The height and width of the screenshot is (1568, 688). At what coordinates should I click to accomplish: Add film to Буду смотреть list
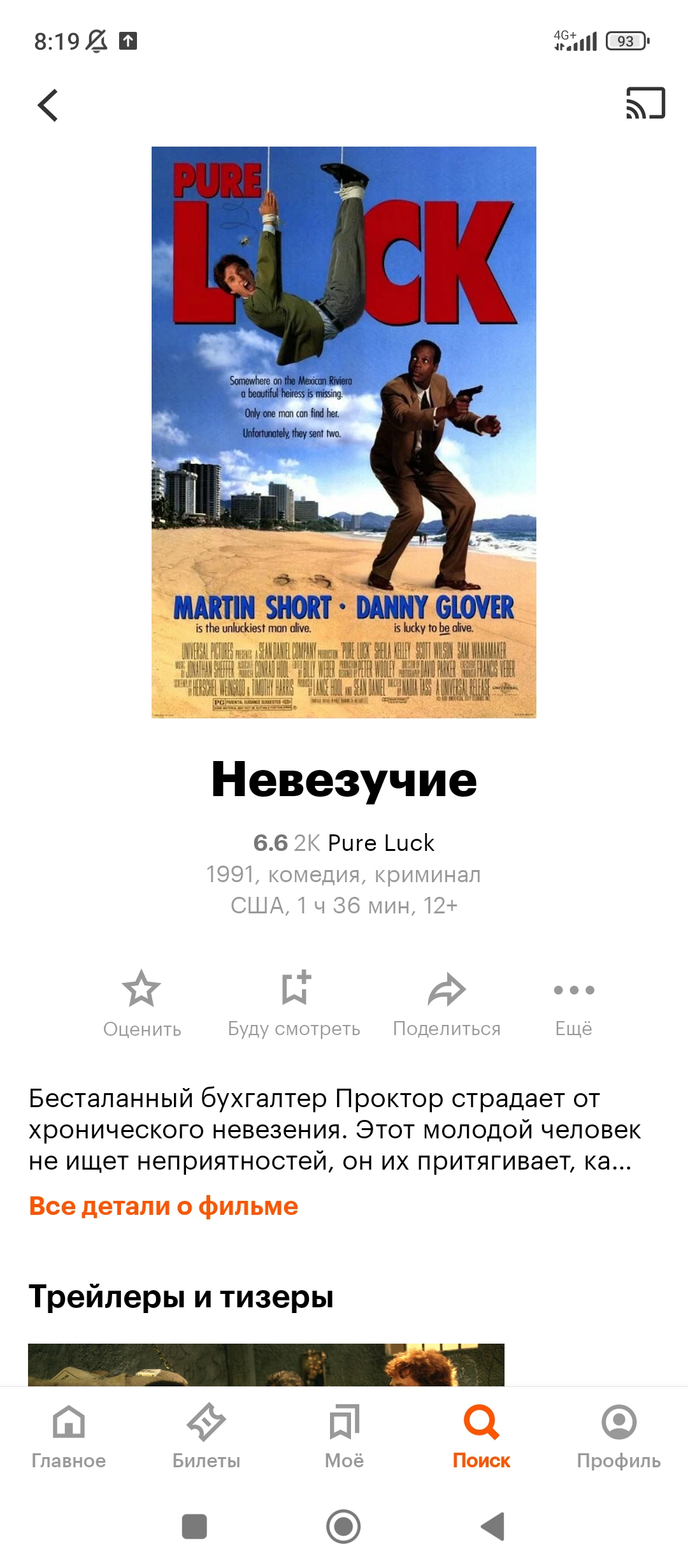click(x=294, y=1004)
